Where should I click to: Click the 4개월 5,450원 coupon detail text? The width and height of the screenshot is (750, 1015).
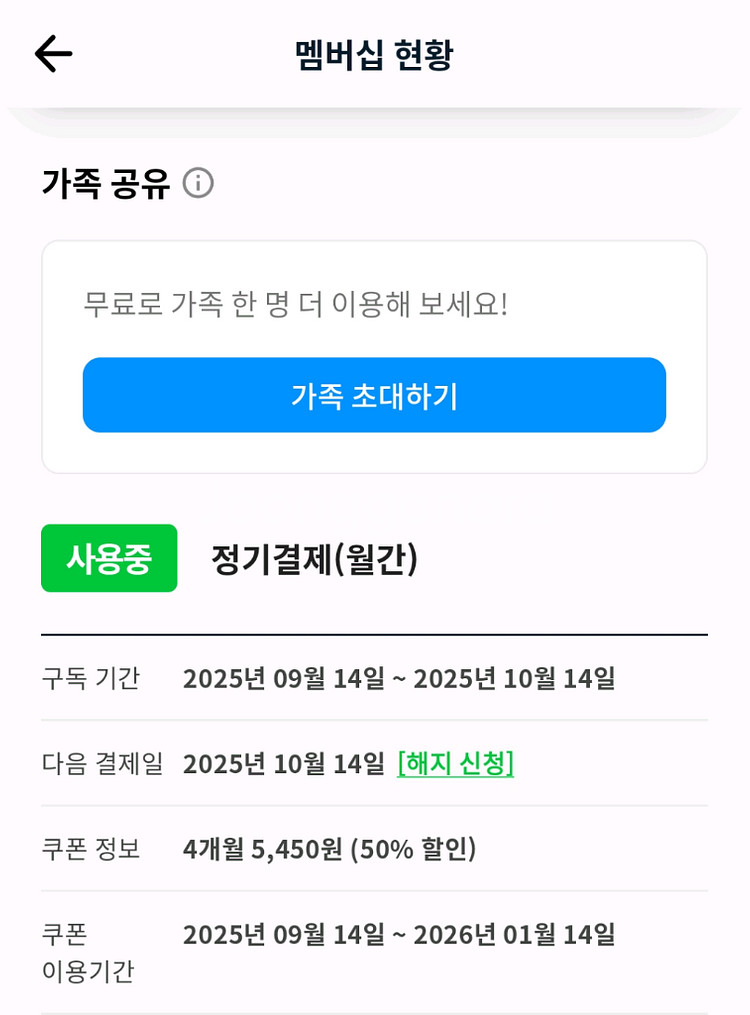tap(330, 849)
